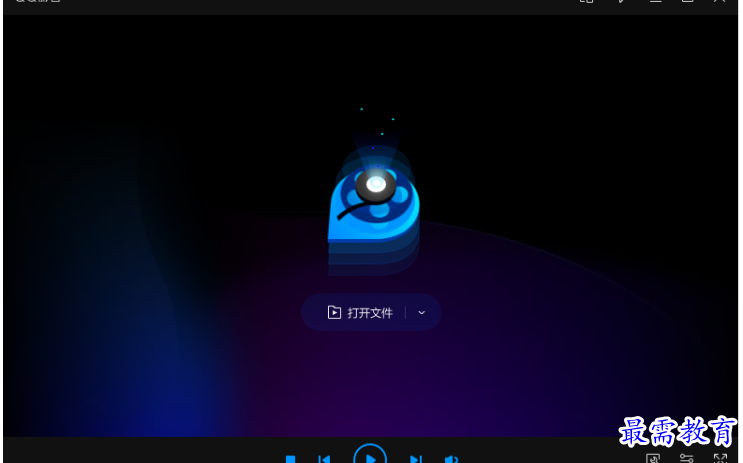Minimize the player window
743x463 pixels.
[x=655, y=2]
